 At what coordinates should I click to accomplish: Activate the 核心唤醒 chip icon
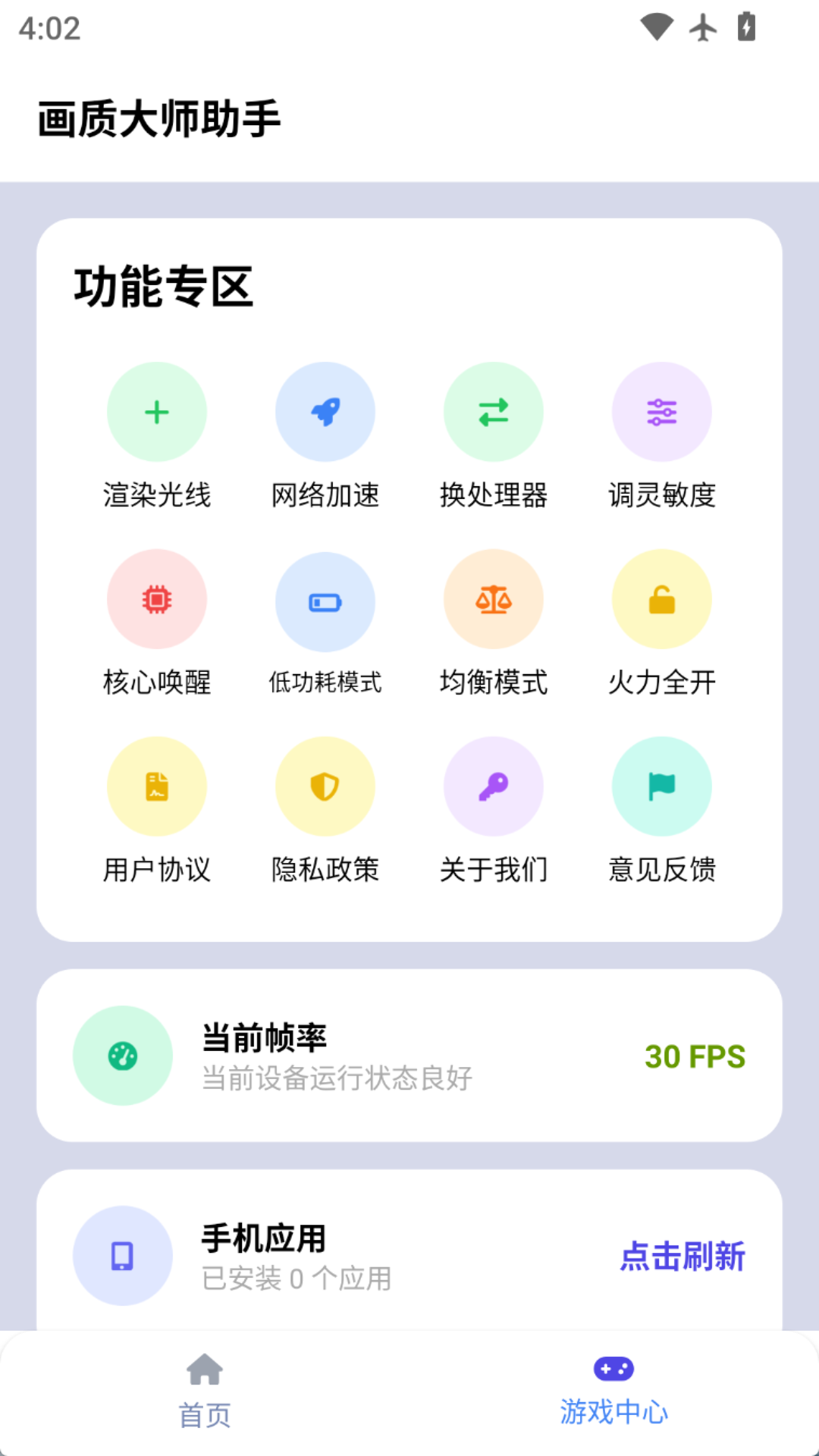pos(156,599)
